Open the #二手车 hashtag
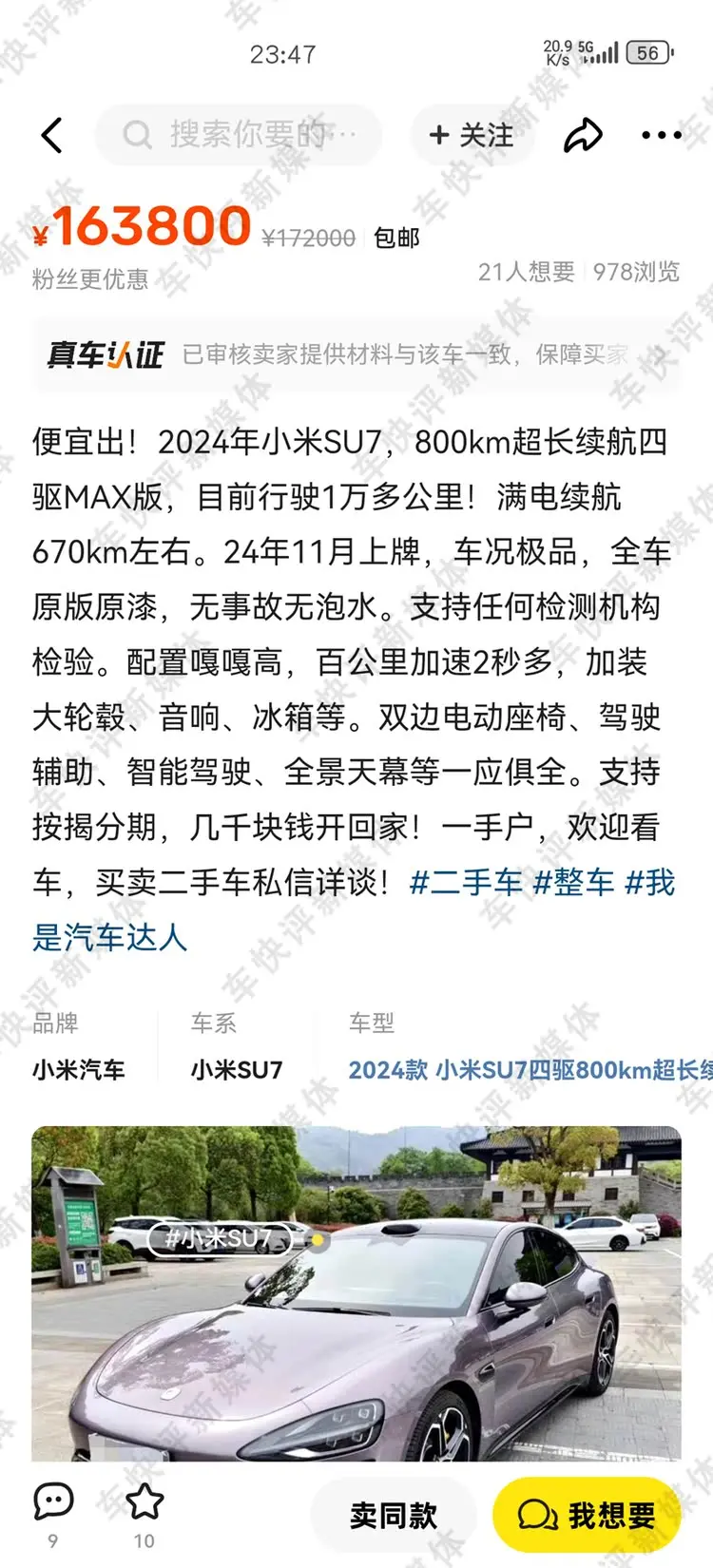 (x=466, y=882)
